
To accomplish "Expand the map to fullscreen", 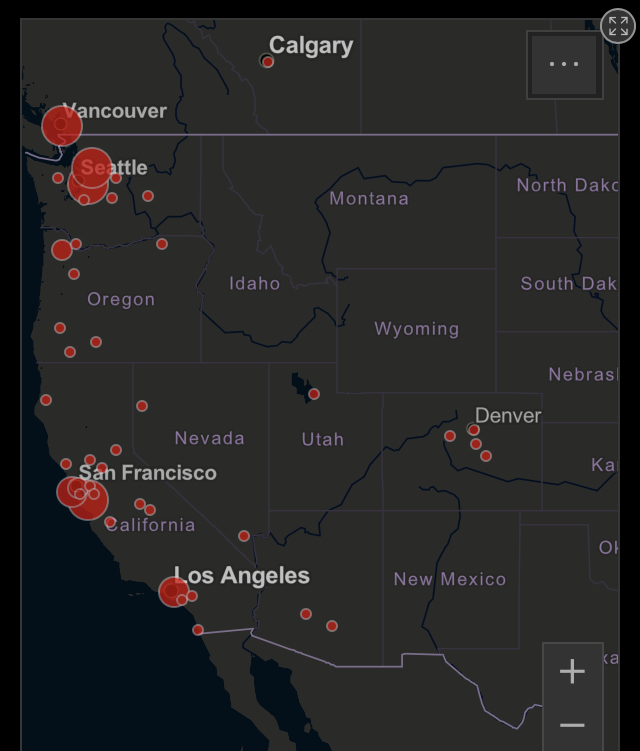I will [618, 26].
